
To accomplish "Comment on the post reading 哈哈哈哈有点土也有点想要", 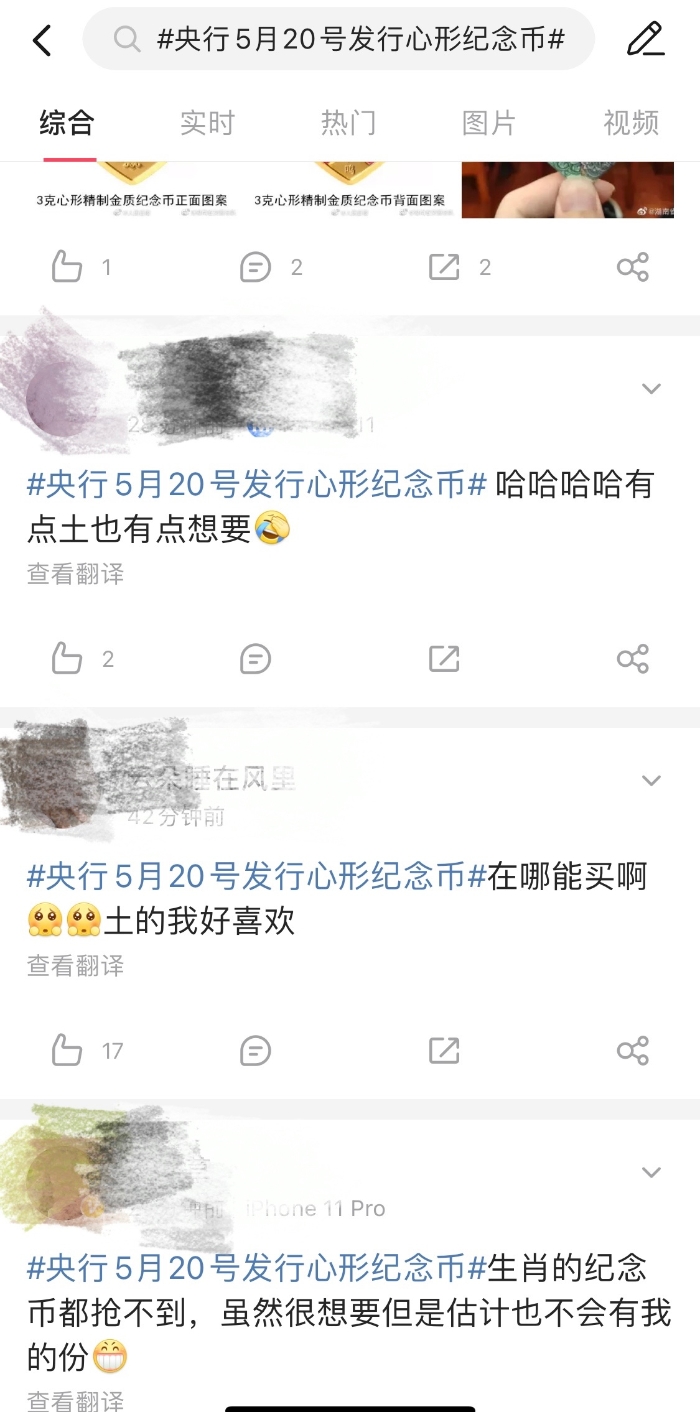I will 256,659.
